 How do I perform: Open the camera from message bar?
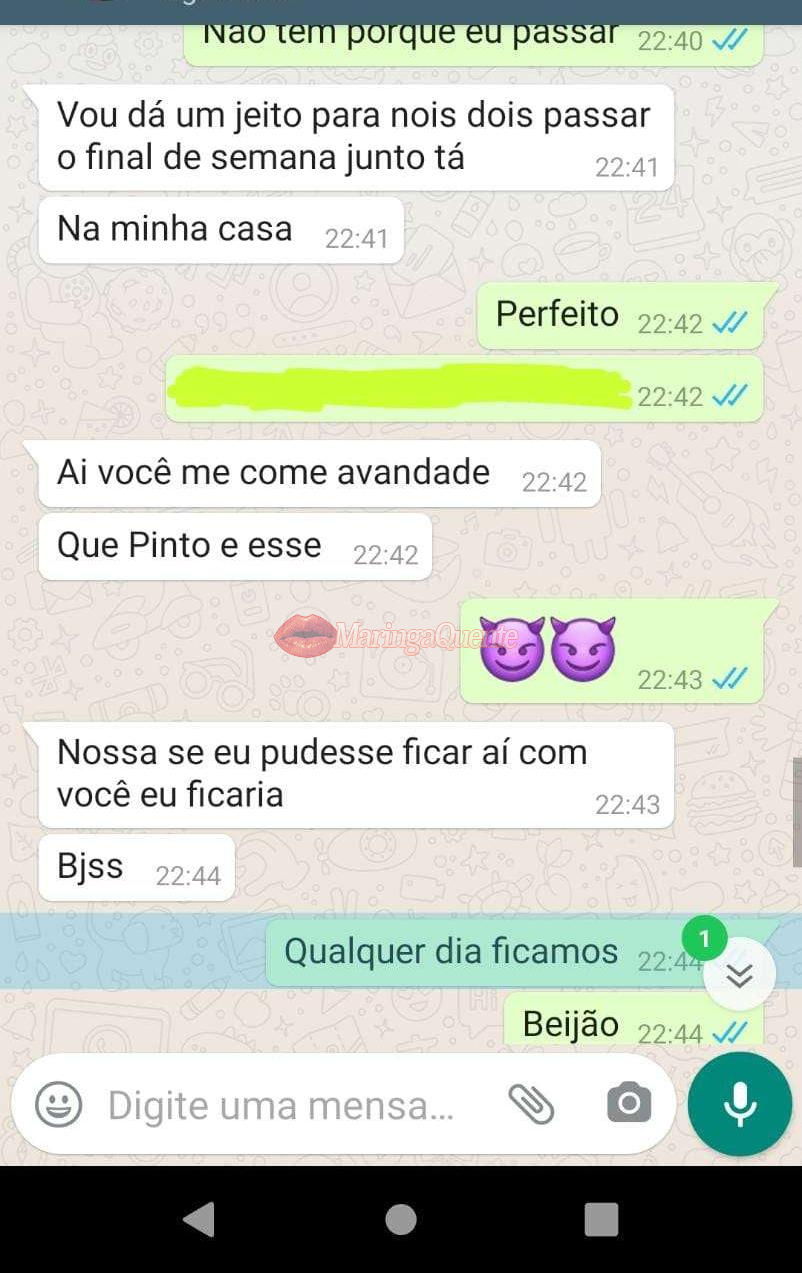[x=629, y=1103]
